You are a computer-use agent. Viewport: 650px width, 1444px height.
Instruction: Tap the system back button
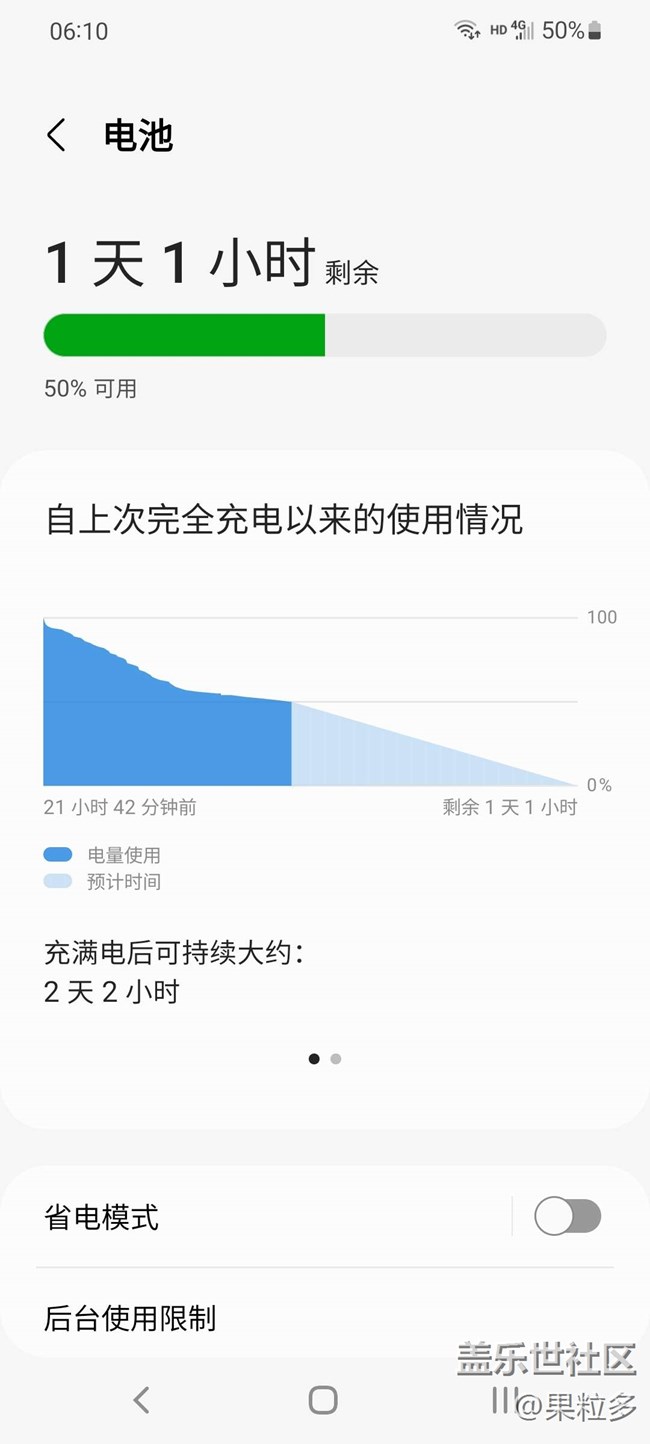(x=141, y=1400)
